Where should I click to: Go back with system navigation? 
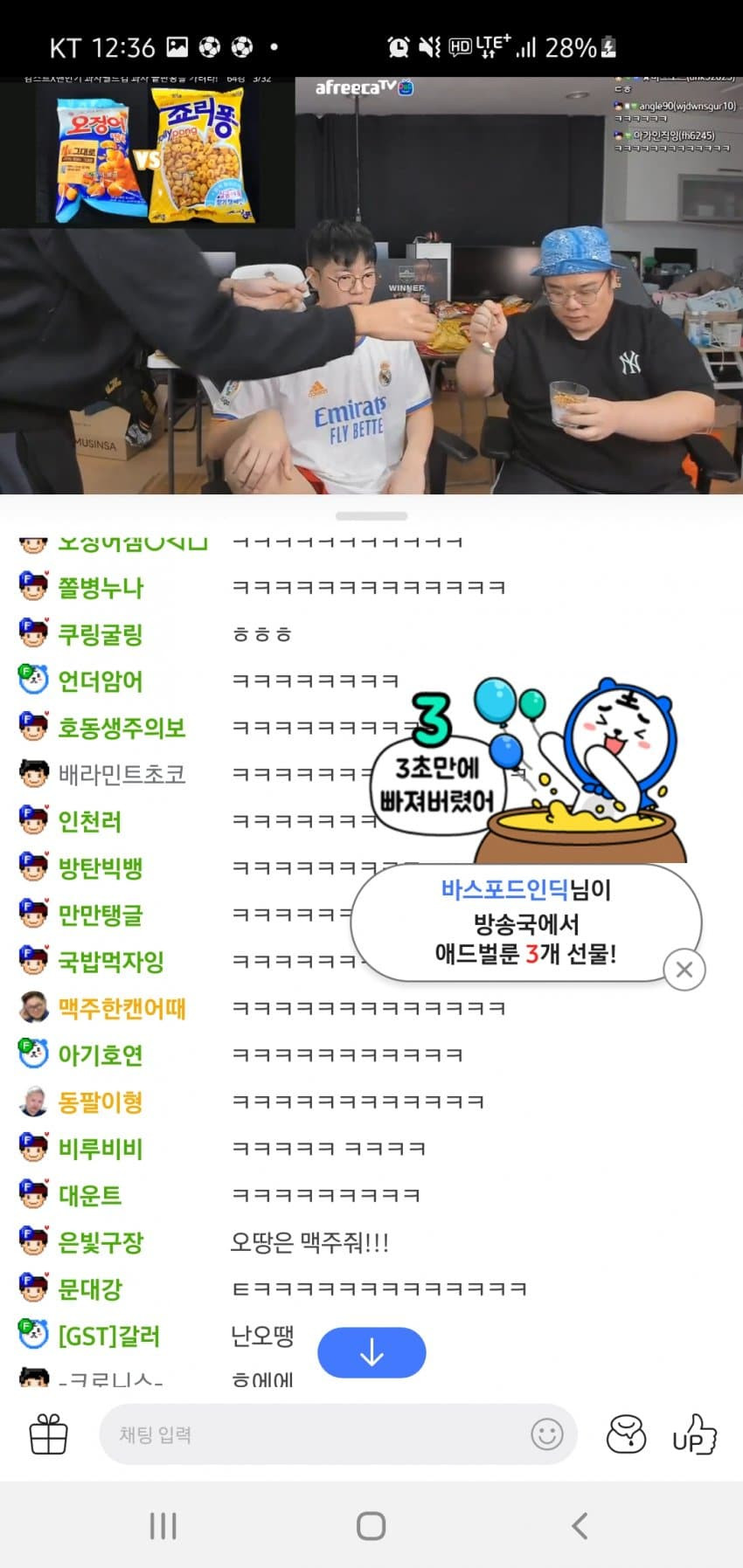pyautogui.click(x=579, y=1526)
